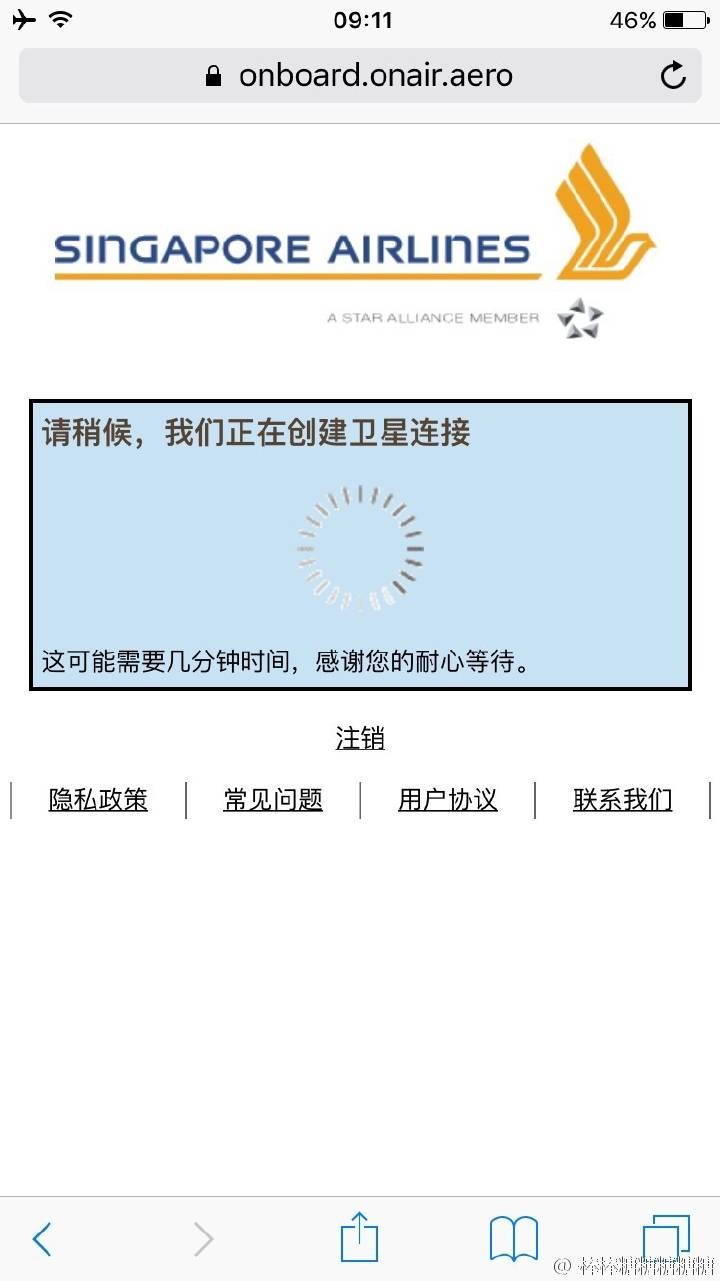This screenshot has height=1281, width=720.
Task: Open the Safari share sheet
Action: (360, 1238)
